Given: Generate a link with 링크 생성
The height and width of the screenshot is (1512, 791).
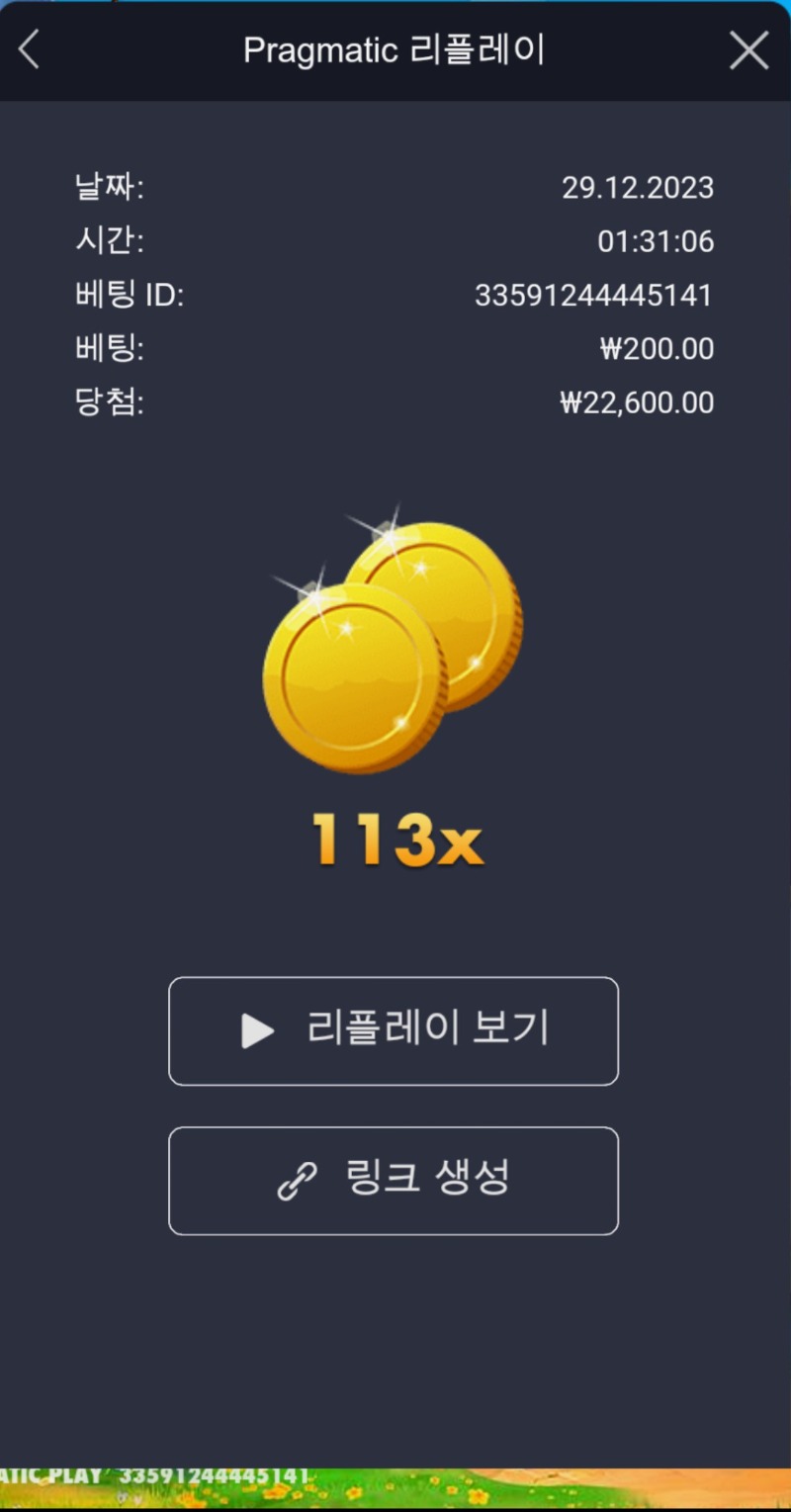Looking at the screenshot, I should [394, 1180].
